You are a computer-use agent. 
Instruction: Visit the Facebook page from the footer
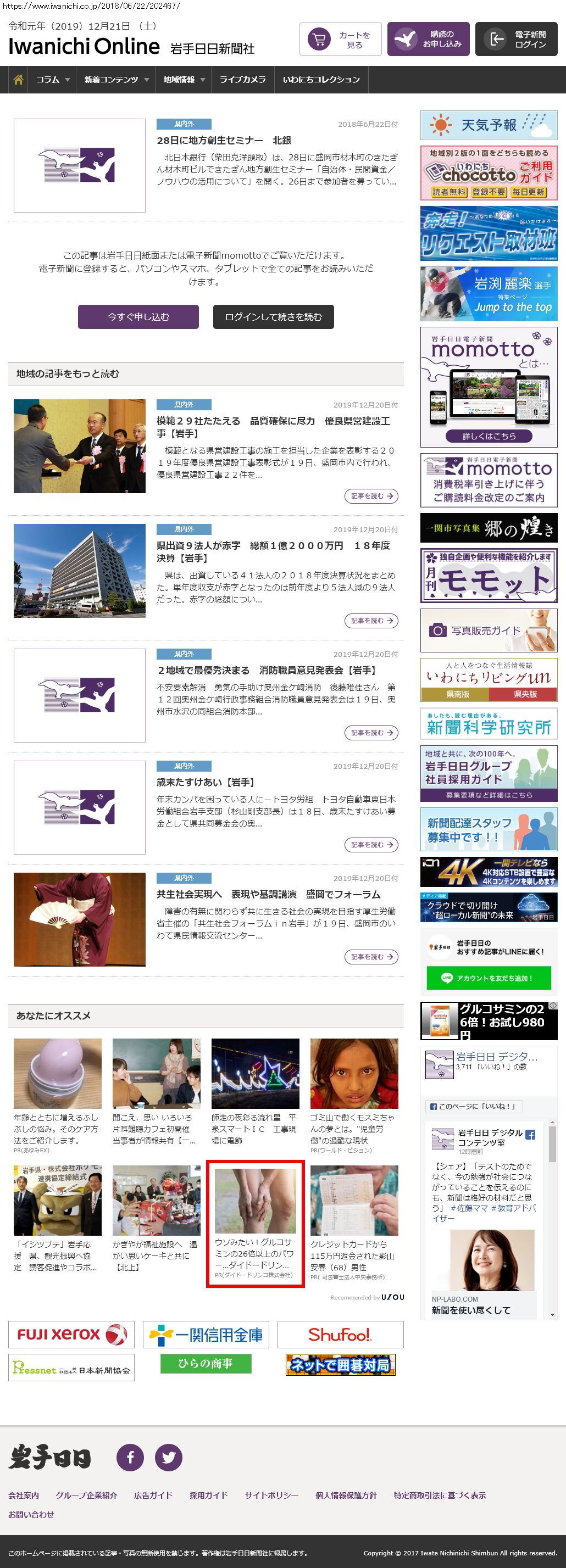pyautogui.click(x=130, y=1457)
